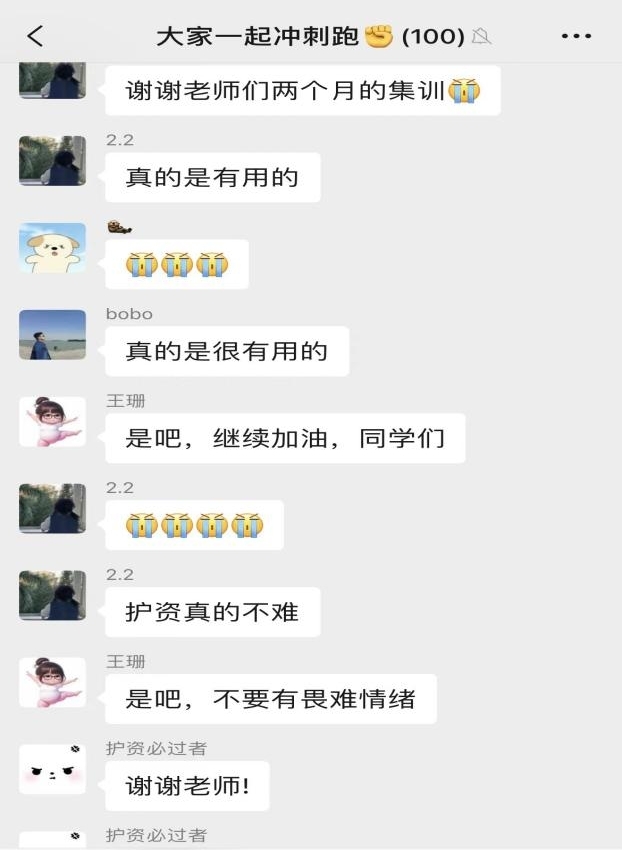The height and width of the screenshot is (850, 628).
Task: Open bobo's profile avatar
Action: (x=52, y=335)
